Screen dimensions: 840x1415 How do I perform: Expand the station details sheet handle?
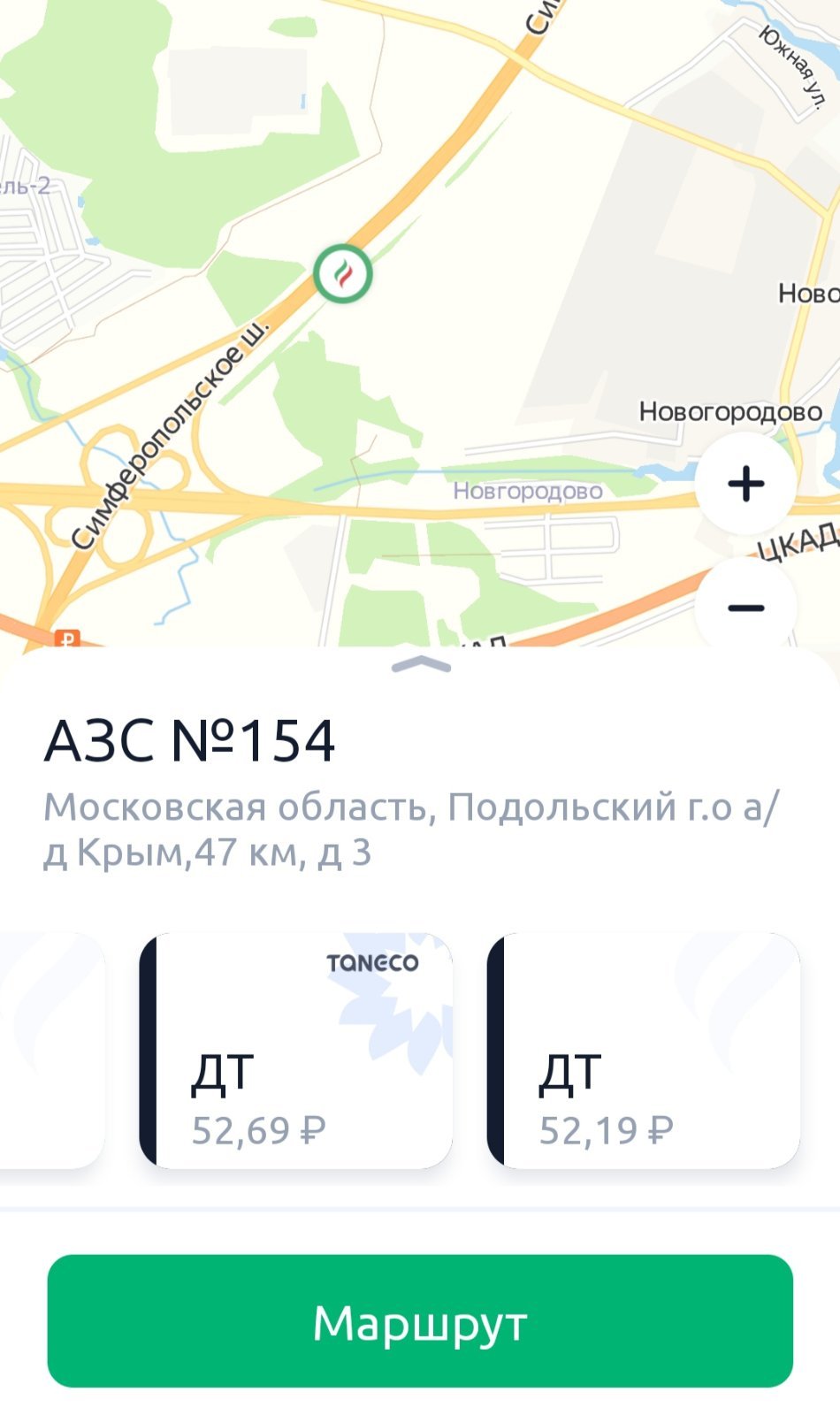pyautogui.click(x=421, y=666)
